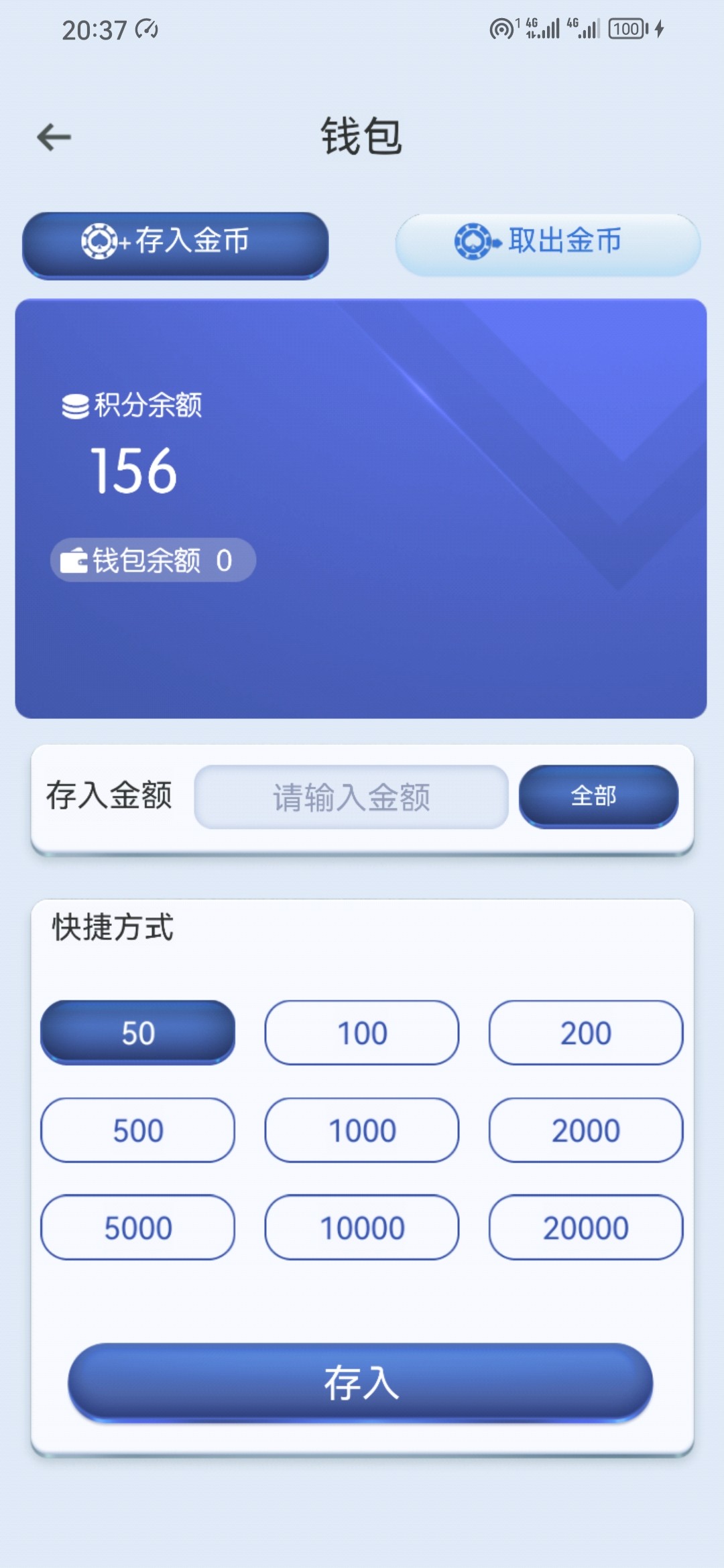This screenshot has width=724, height=1568.
Task: Pick the 200 quick amount
Action: [x=586, y=1033]
